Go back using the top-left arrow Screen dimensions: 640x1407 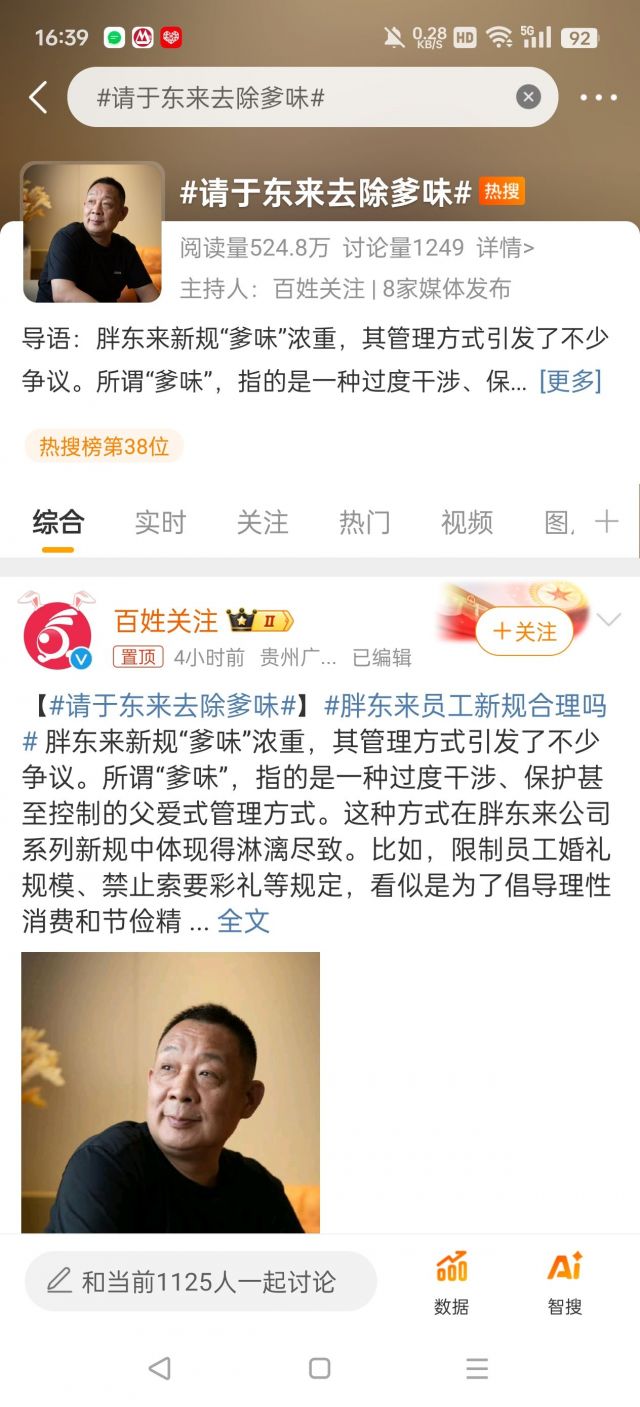pos(38,97)
